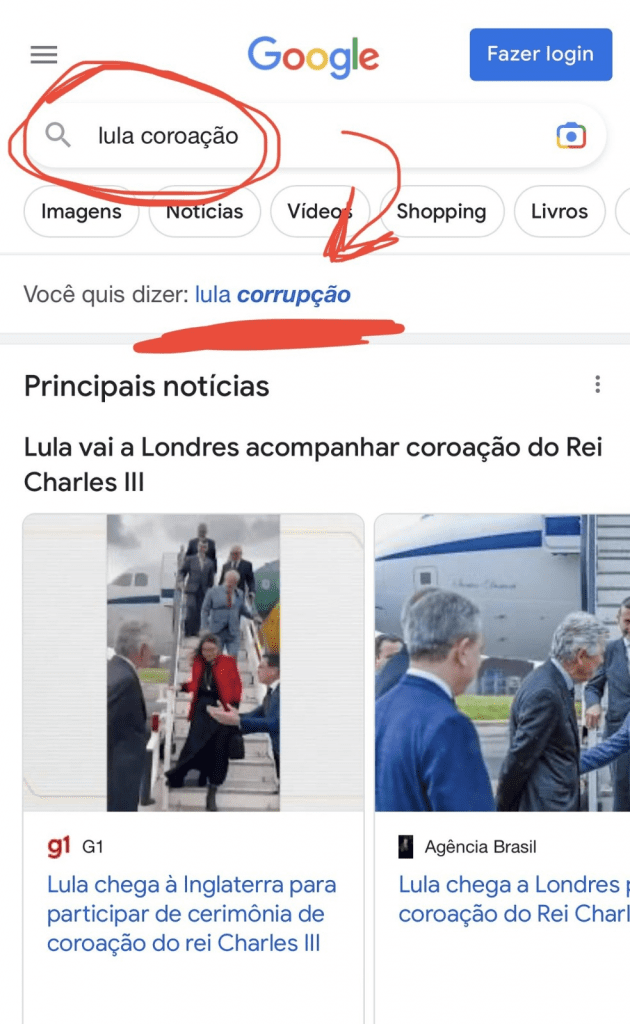Switch to the Shopping tab

tap(441, 211)
